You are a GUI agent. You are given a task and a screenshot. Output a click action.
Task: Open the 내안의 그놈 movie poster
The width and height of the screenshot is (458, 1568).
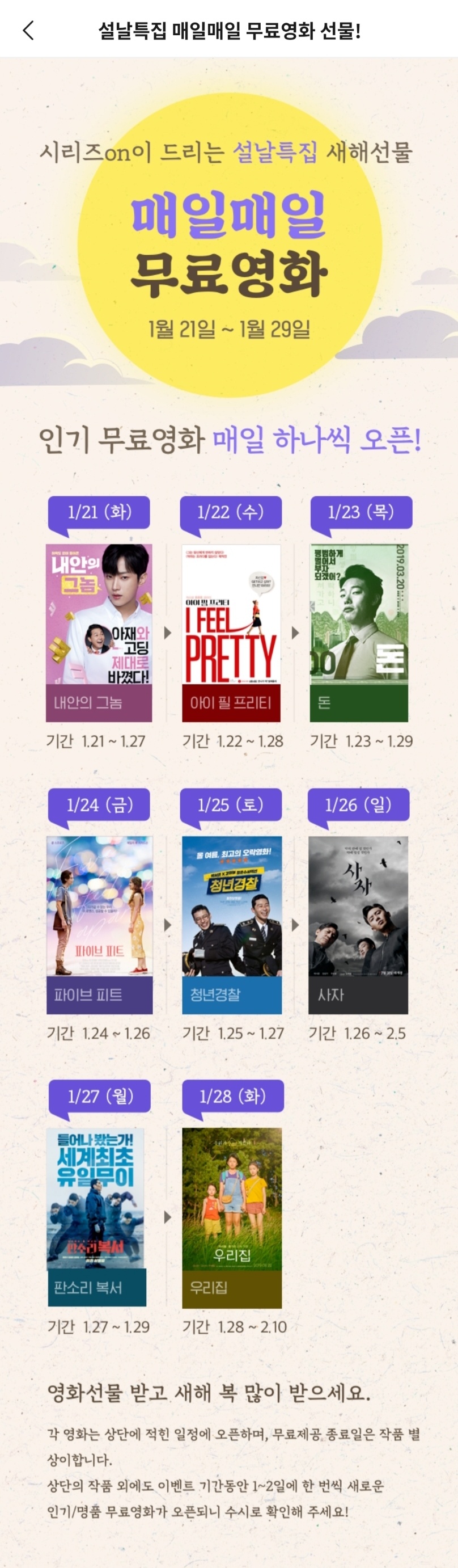point(99,632)
